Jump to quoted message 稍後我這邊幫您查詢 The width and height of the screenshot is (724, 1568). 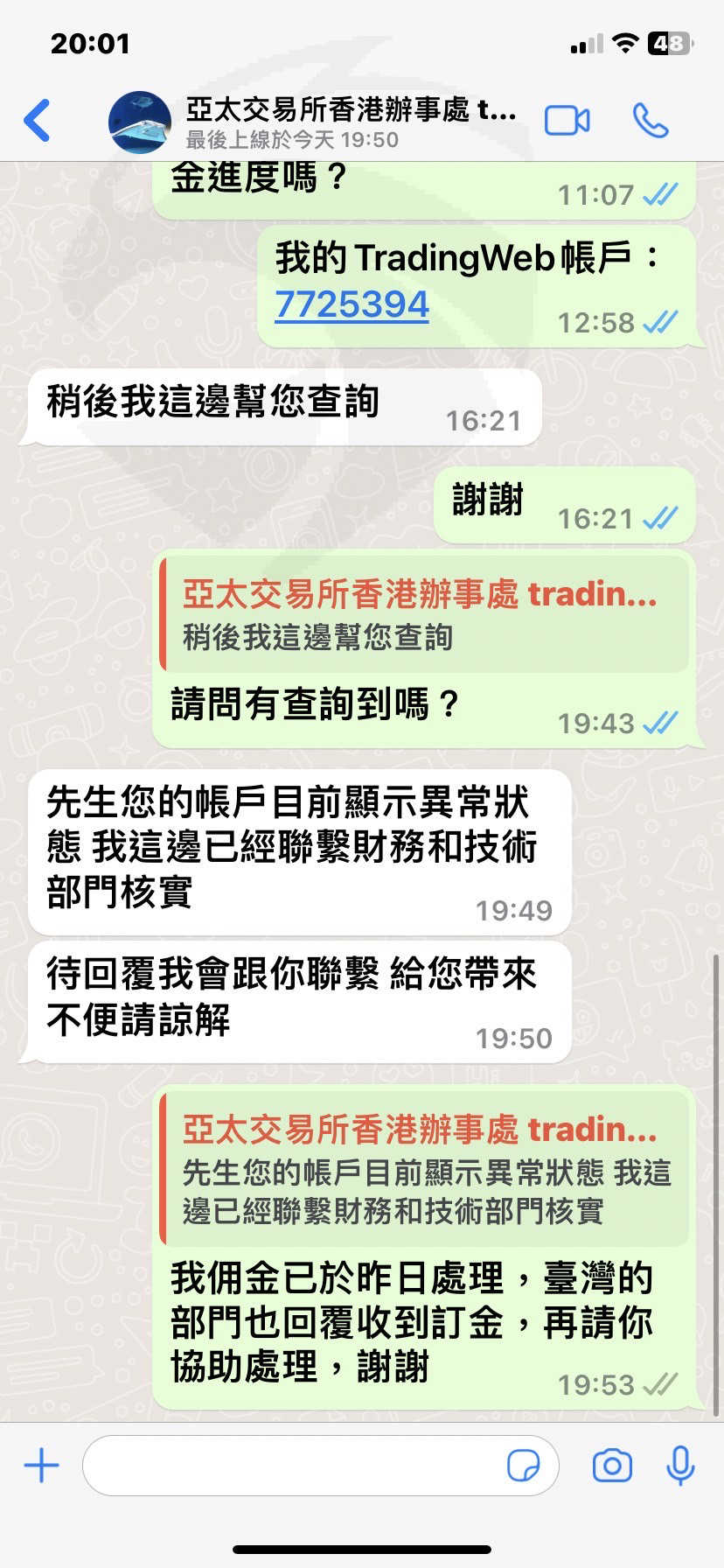[x=424, y=613]
